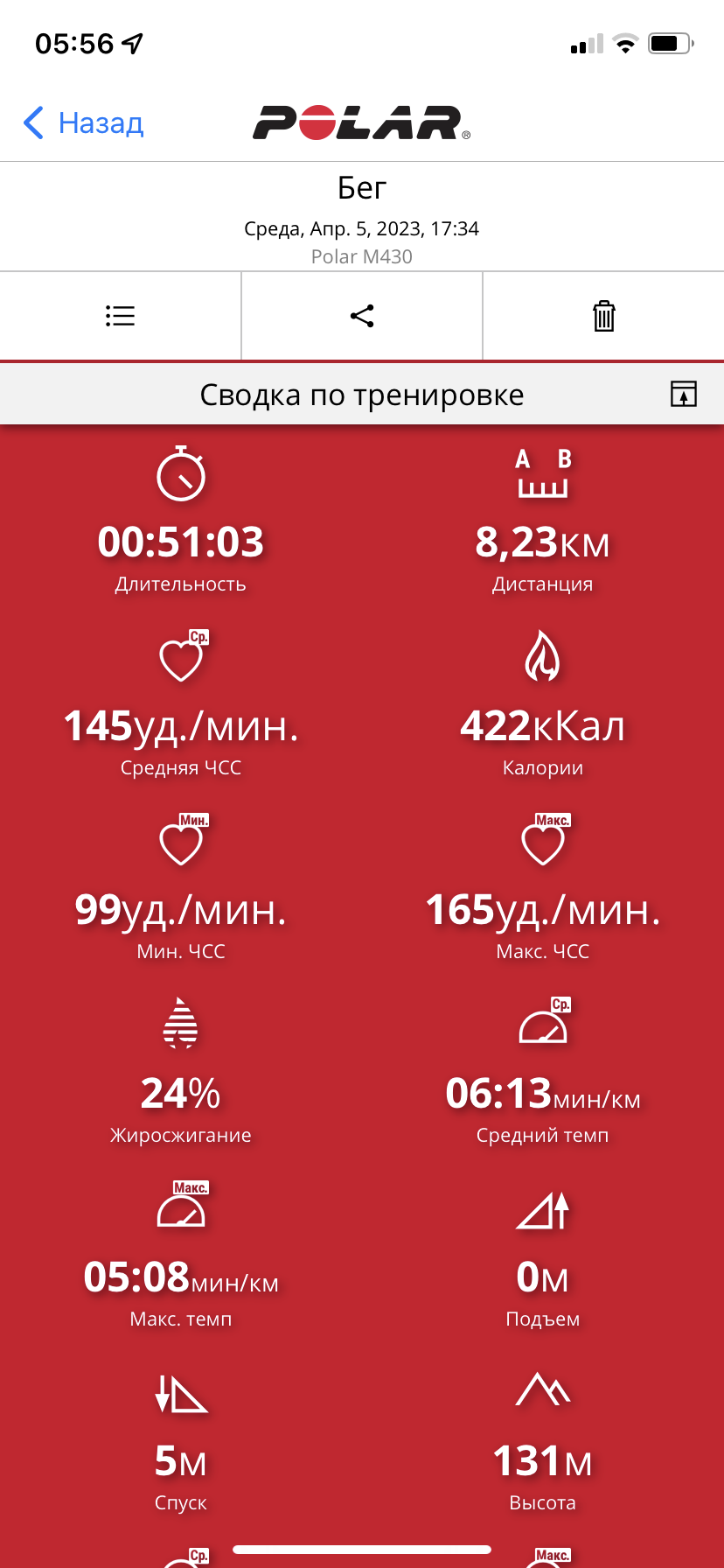Collapse the Сводка по тренировке section
Screen dimensions: 724x1568
[684, 395]
